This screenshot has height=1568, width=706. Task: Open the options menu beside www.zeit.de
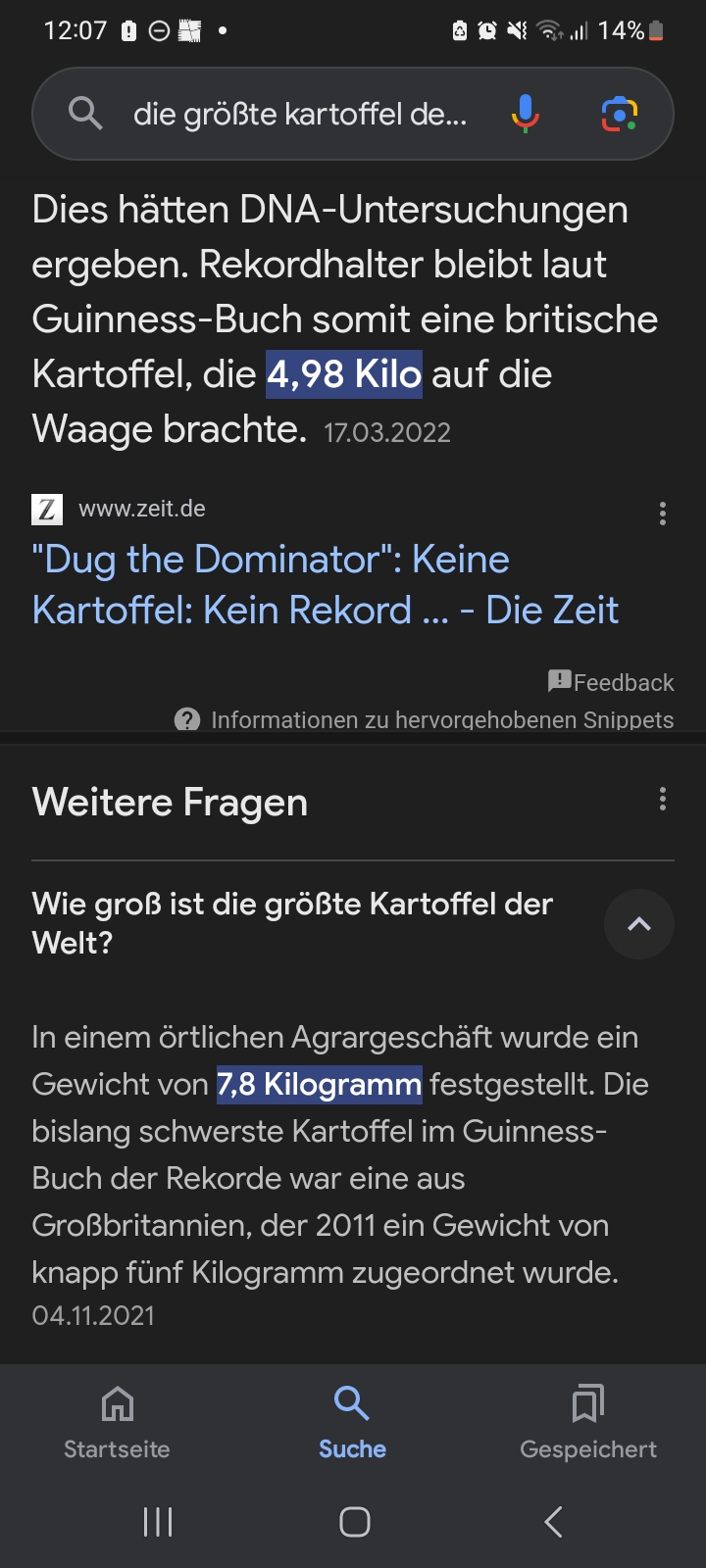pos(663,514)
